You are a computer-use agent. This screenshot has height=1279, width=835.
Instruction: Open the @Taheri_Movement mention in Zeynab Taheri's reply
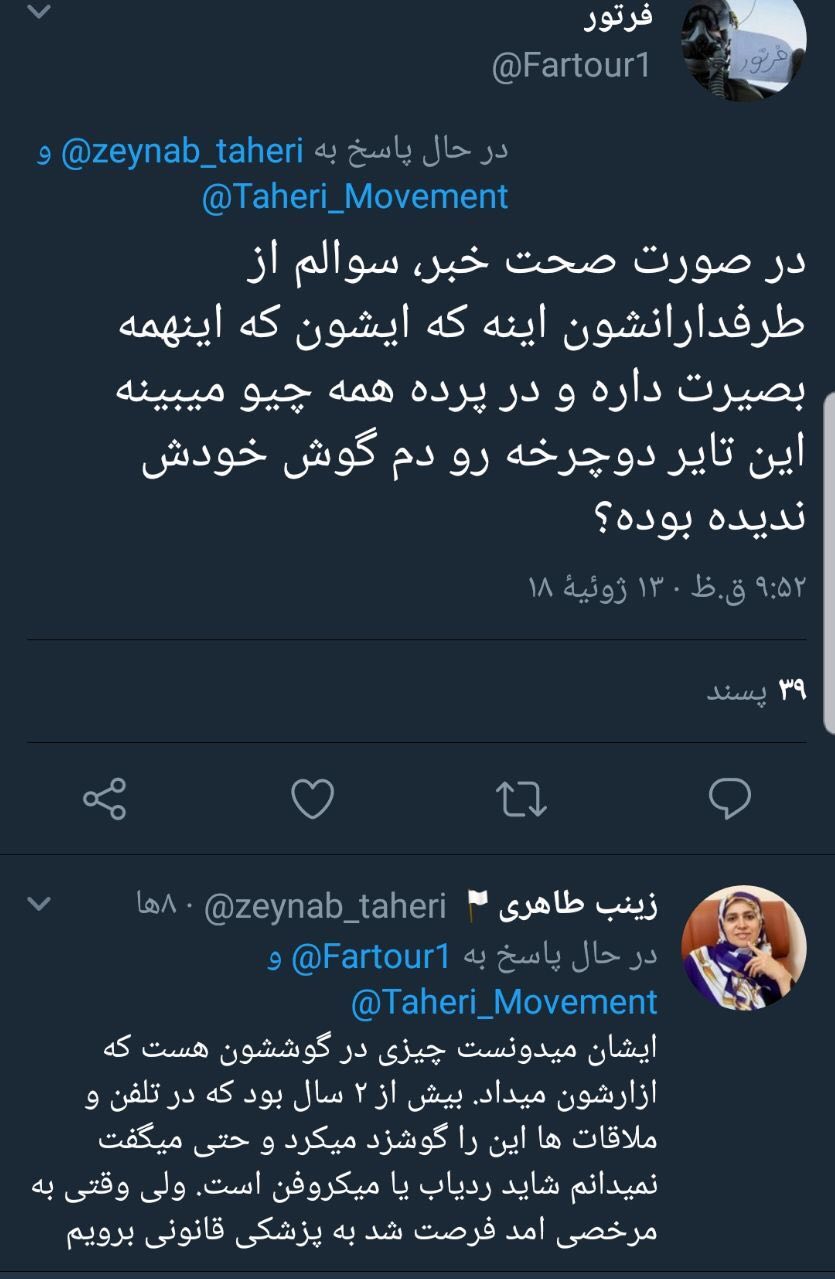point(504,1001)
